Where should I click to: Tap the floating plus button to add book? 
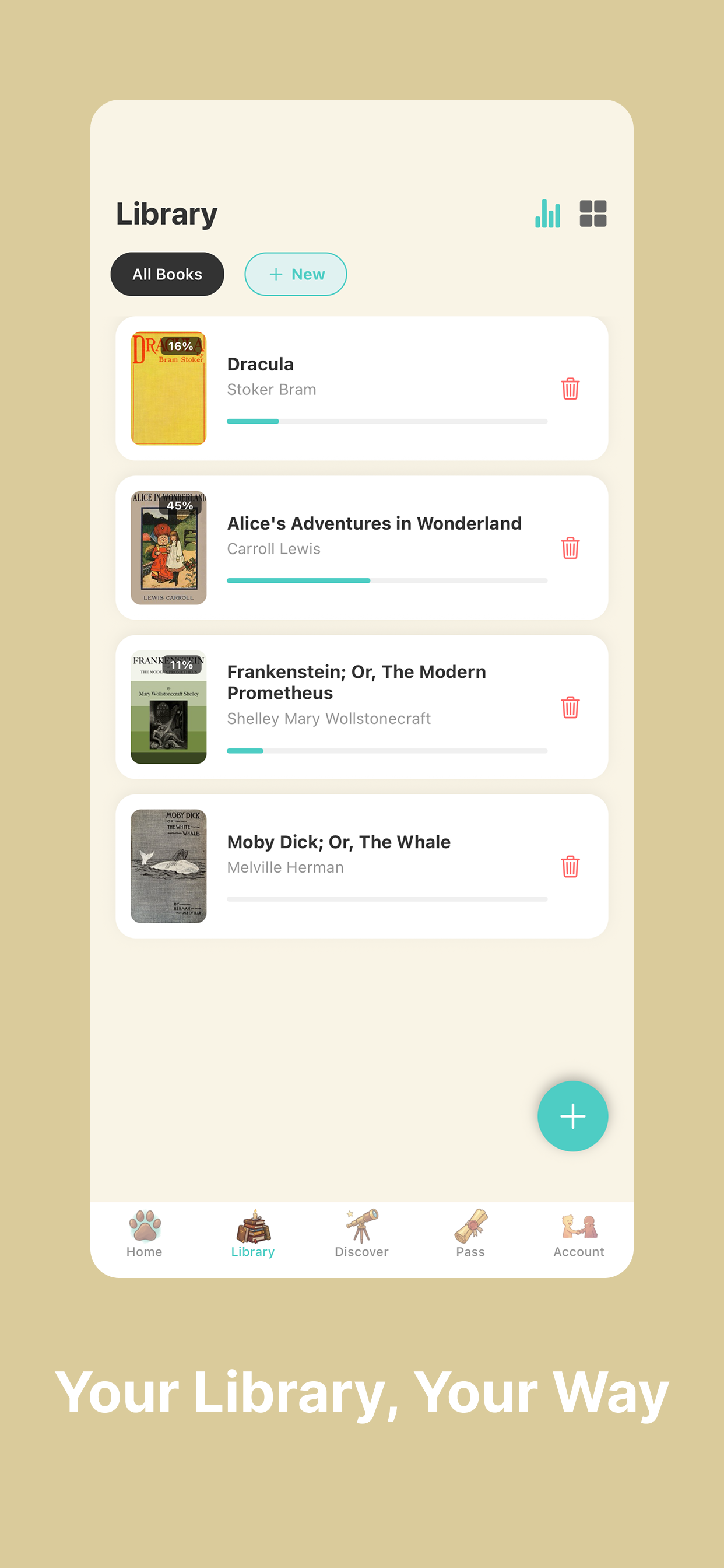[572, 1116]
